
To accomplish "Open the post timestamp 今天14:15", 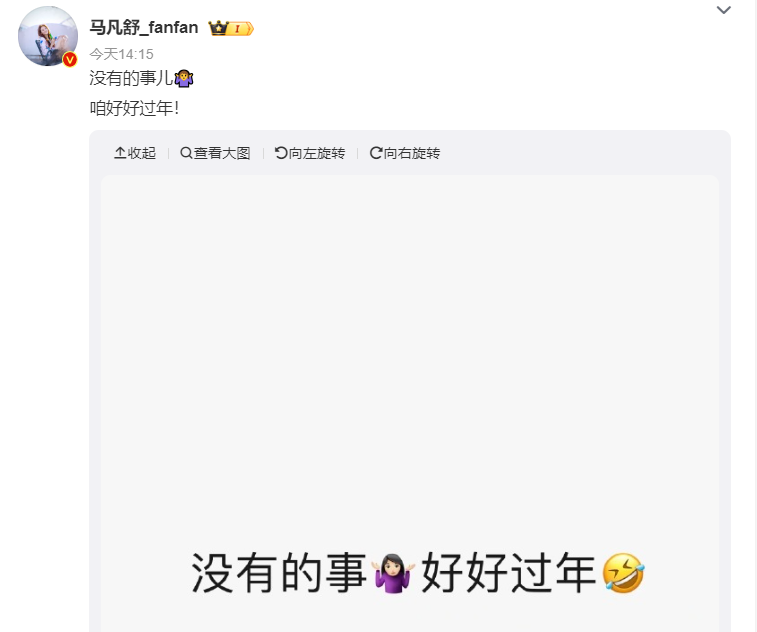I will point(121,54).
